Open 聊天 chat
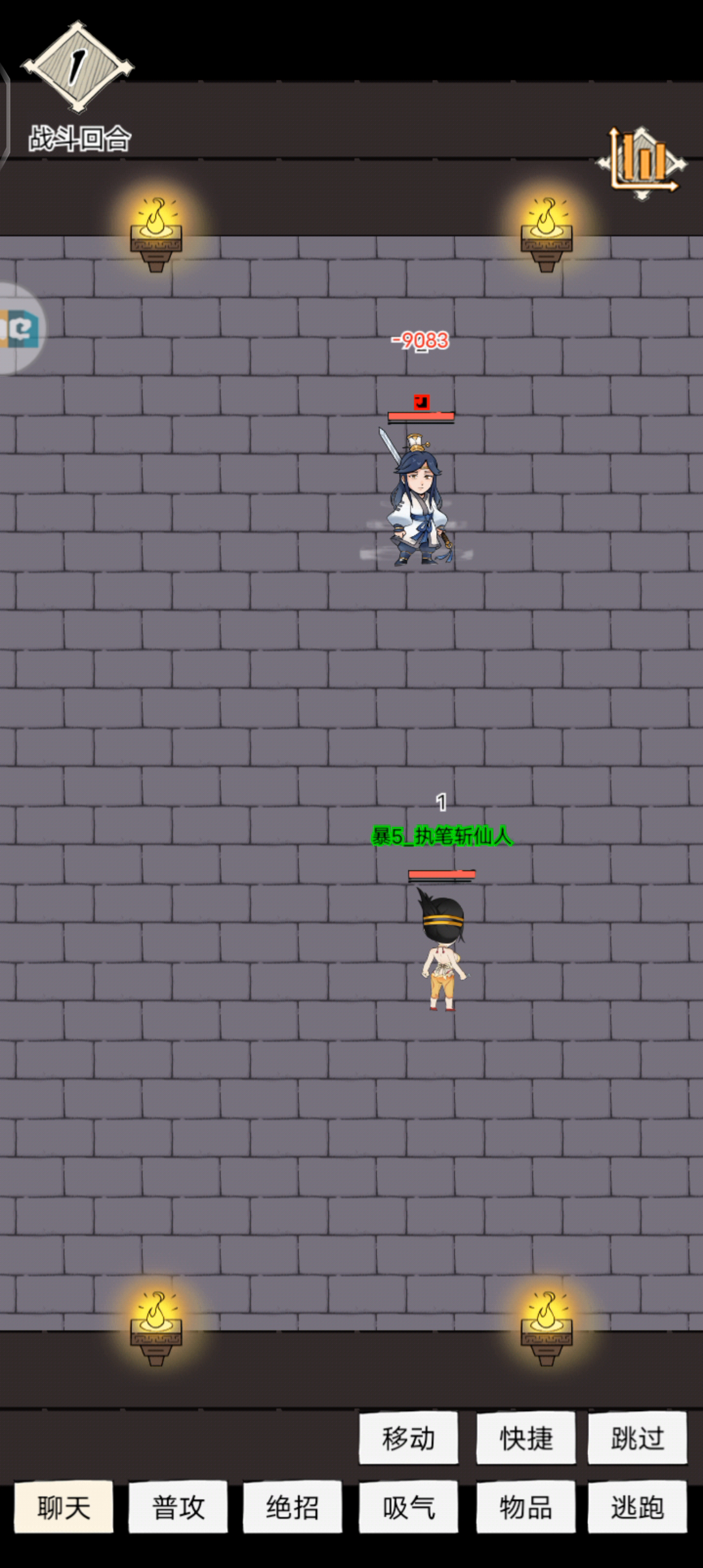703x1568 pixels. [64, 1507]
